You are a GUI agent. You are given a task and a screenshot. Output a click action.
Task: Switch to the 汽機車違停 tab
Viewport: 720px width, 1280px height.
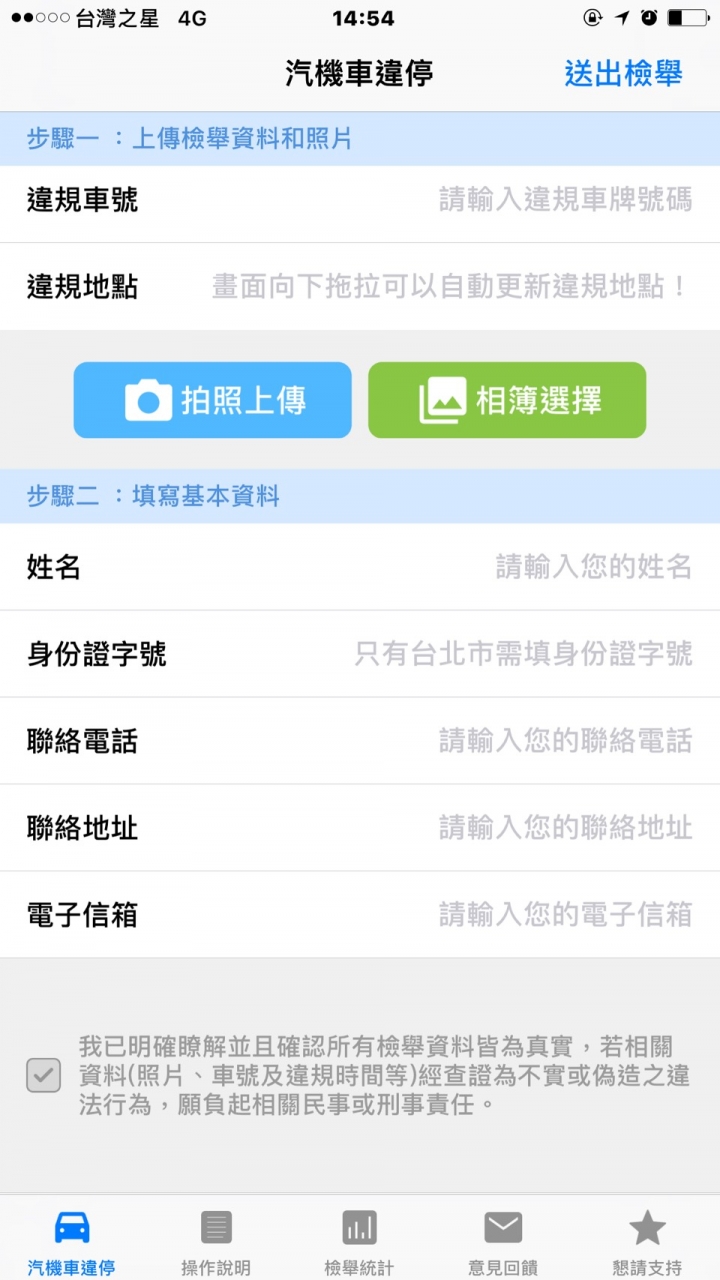tap(72, 1241)
